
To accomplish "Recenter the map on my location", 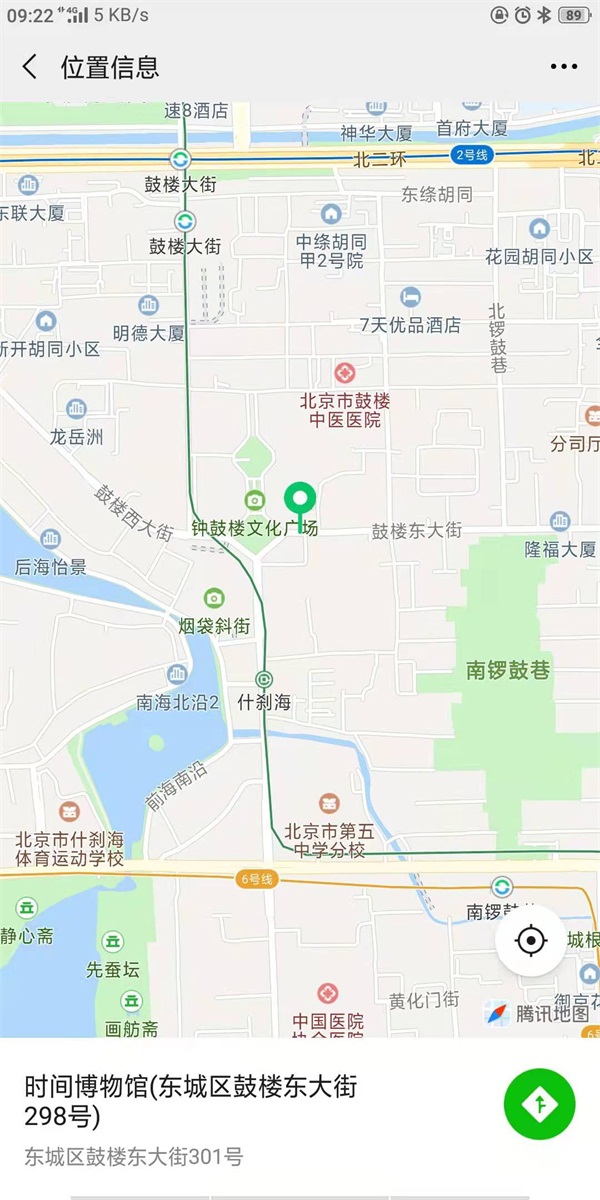I will (531, 941).
